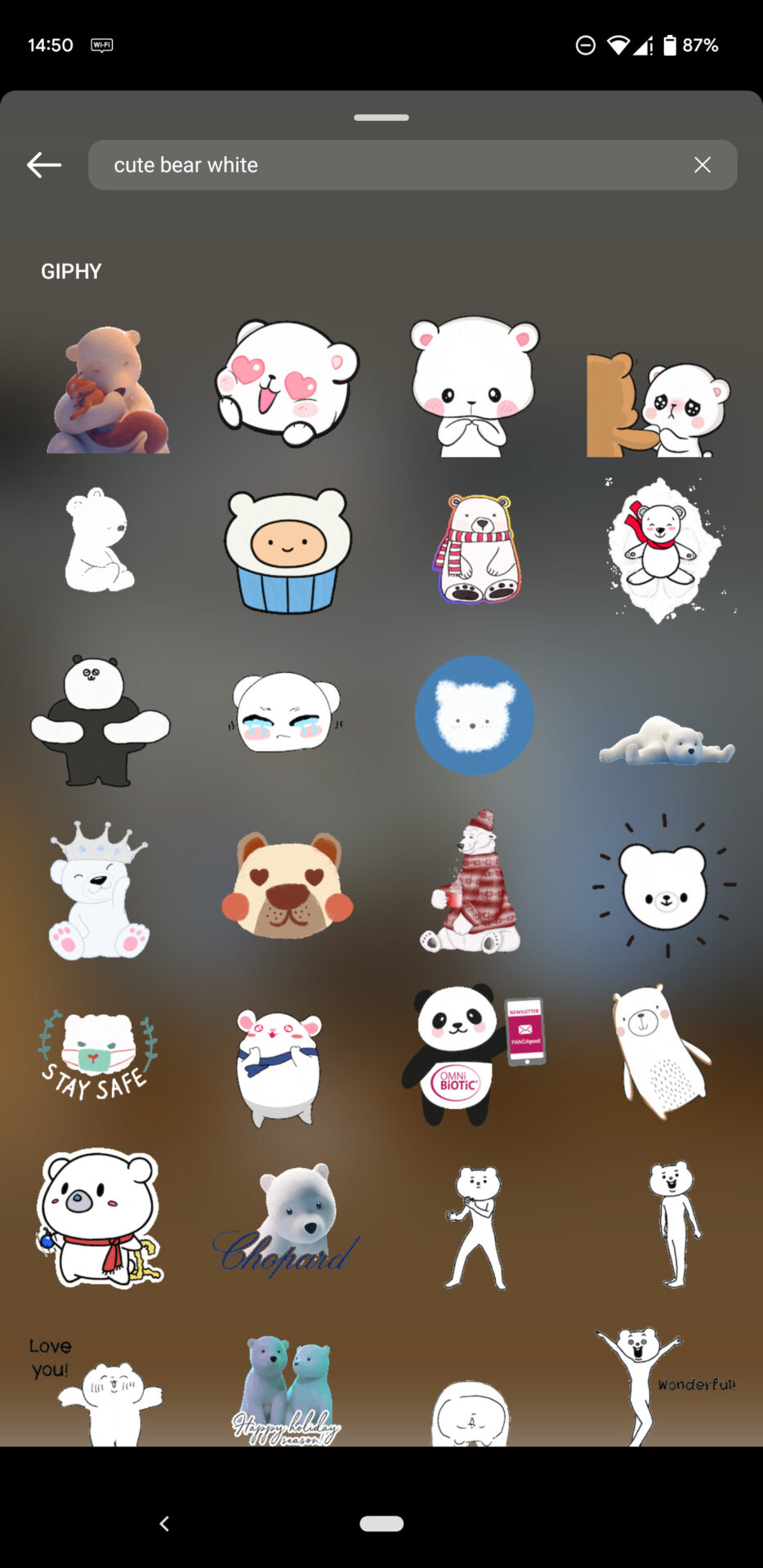The height and width of the screenshot is (1568, 763).
Task: Go back using the search back arrow
Action: (43, 164)
